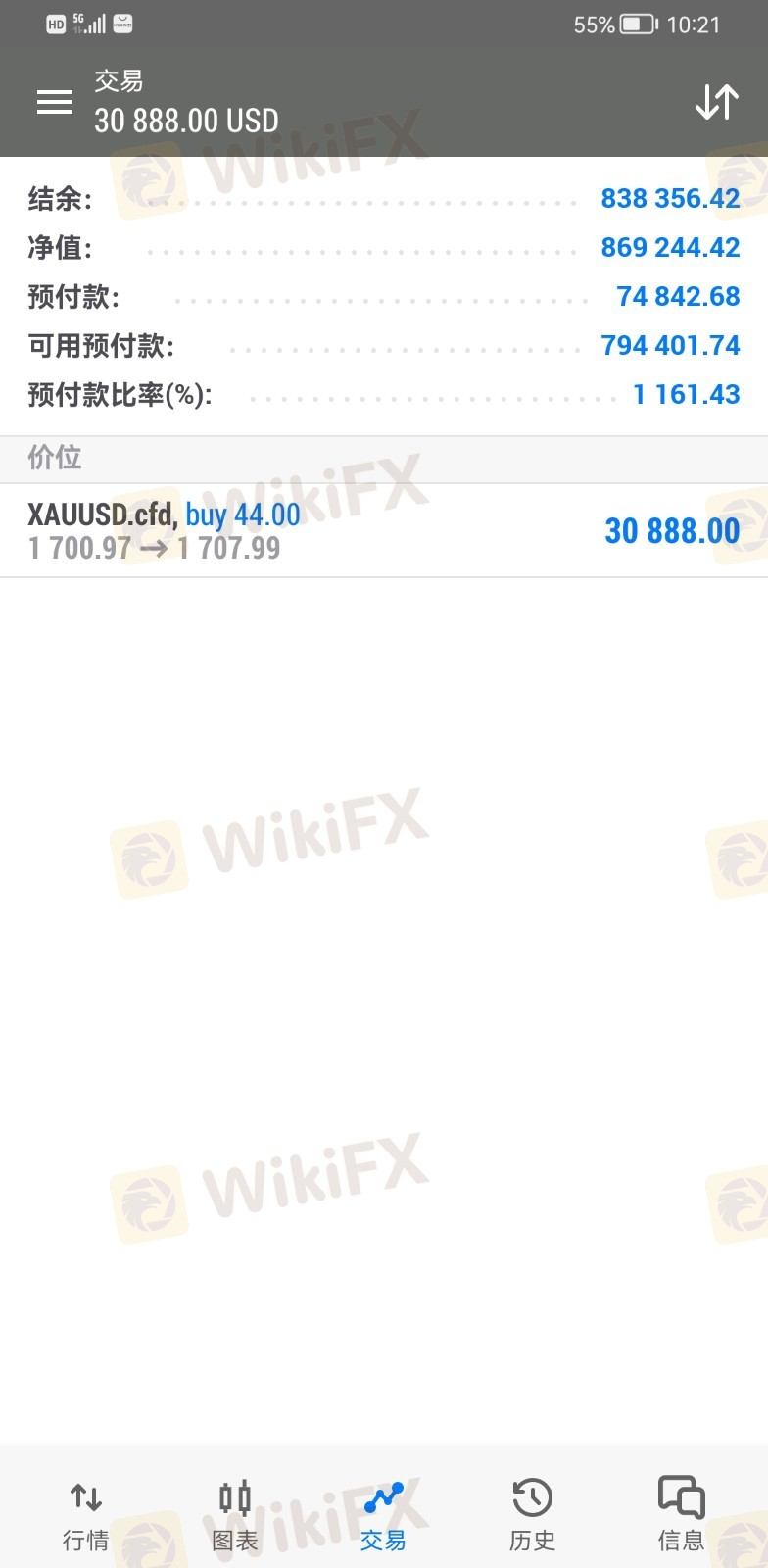This screenshot has height=1568, width=768.
Task: Open the XAUUSD.cfd buy 44.00 position
Action: tap(384, 530)
